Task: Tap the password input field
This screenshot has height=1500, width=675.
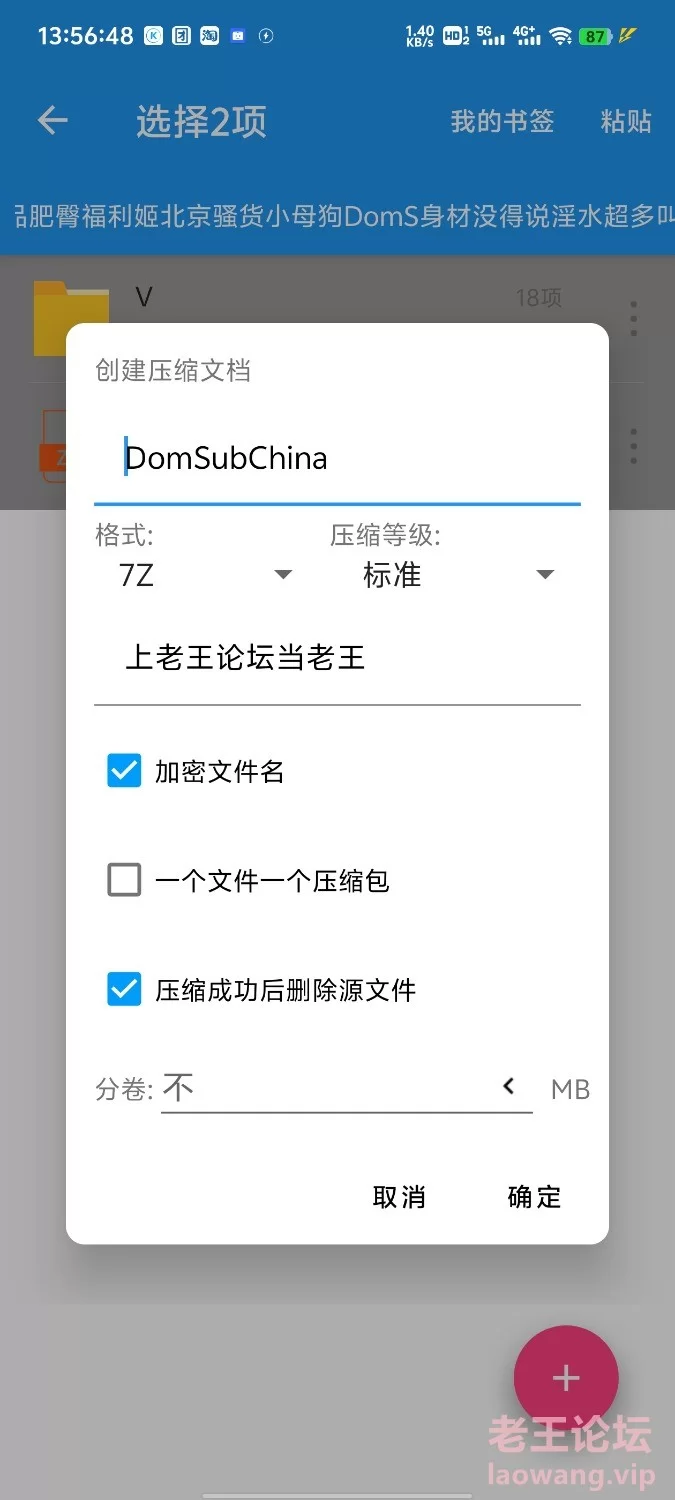Action: pyautogui.click(x=337, y=658)
